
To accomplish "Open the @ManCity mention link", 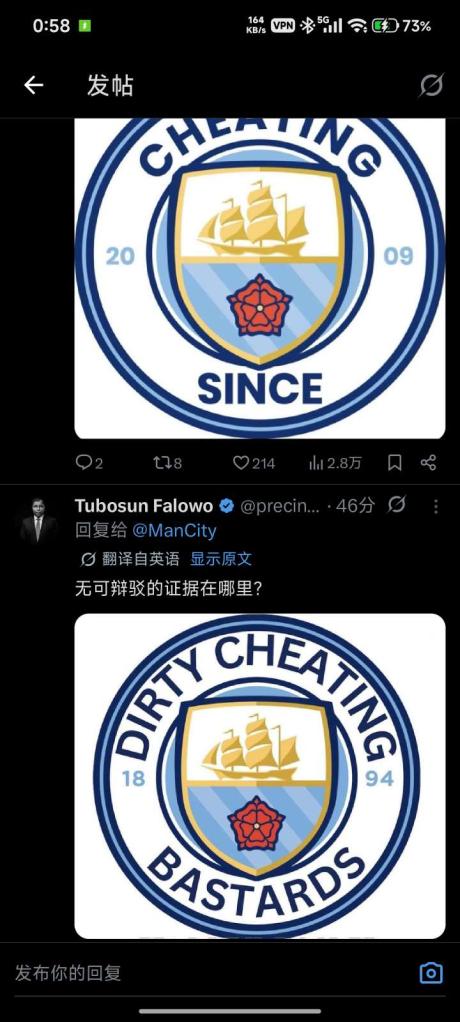I will [173, 531].
